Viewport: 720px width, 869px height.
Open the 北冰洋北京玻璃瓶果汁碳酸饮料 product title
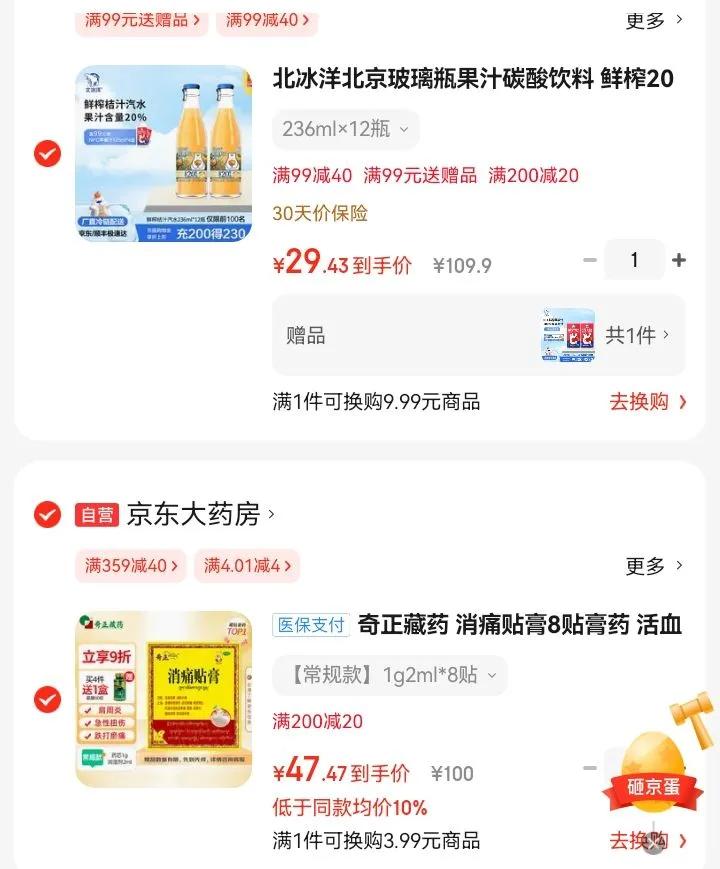pos(473,78)
